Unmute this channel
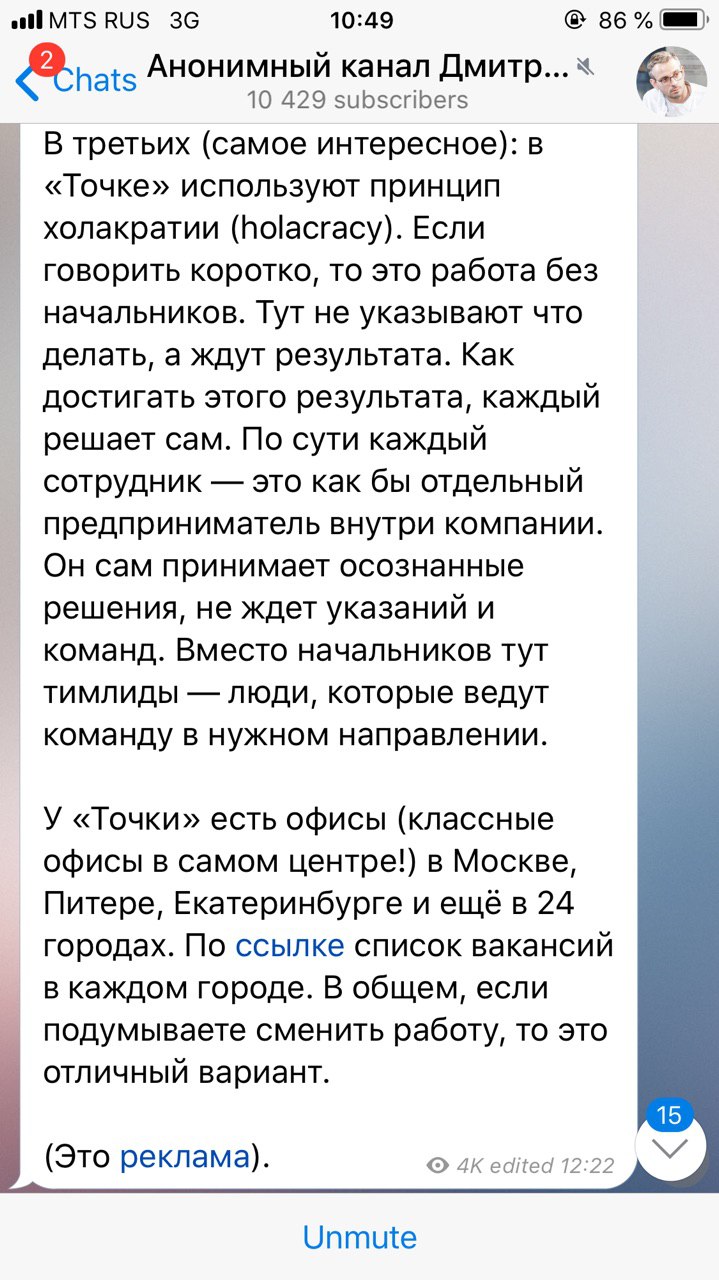 pyautogui.click(x=359, y=1237)
